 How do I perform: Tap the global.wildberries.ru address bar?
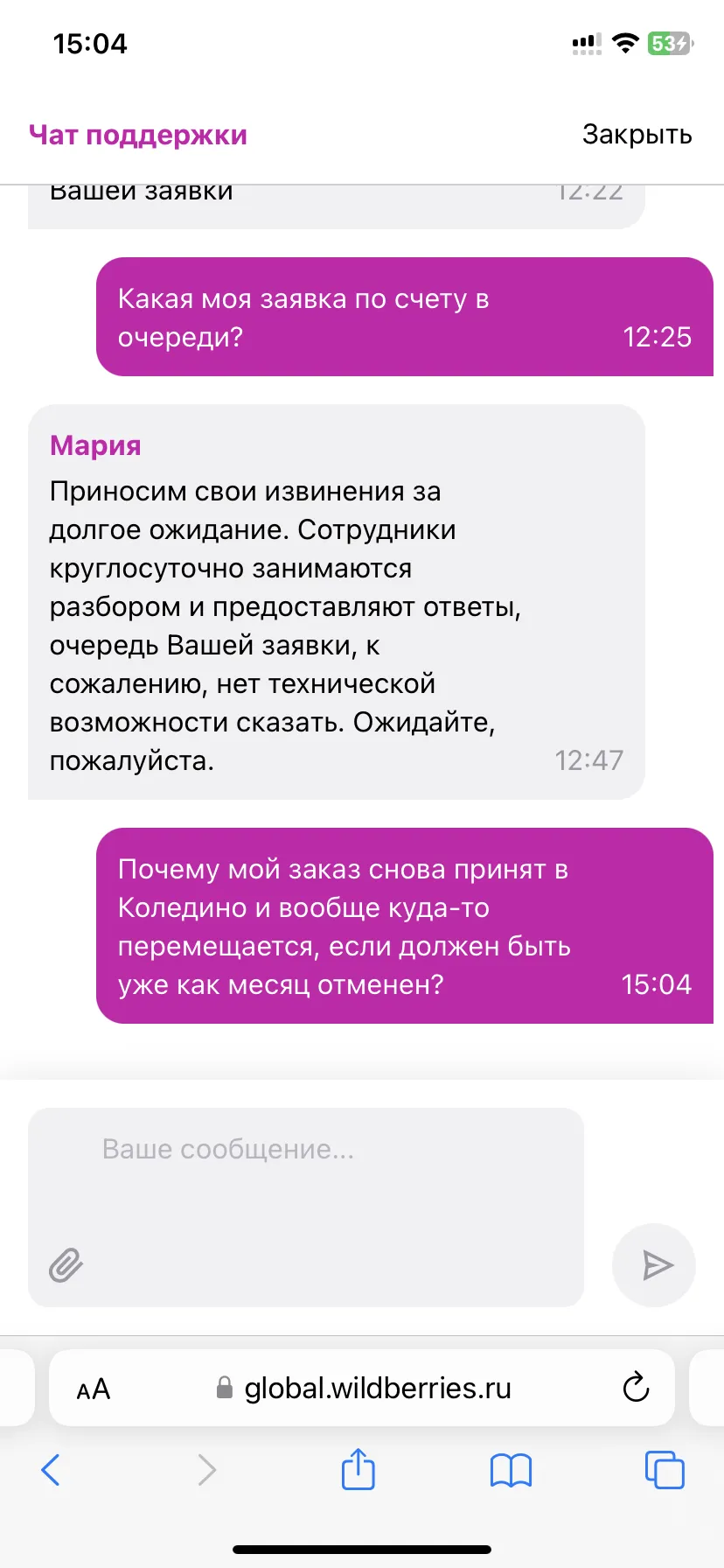tap(362, 1388)
